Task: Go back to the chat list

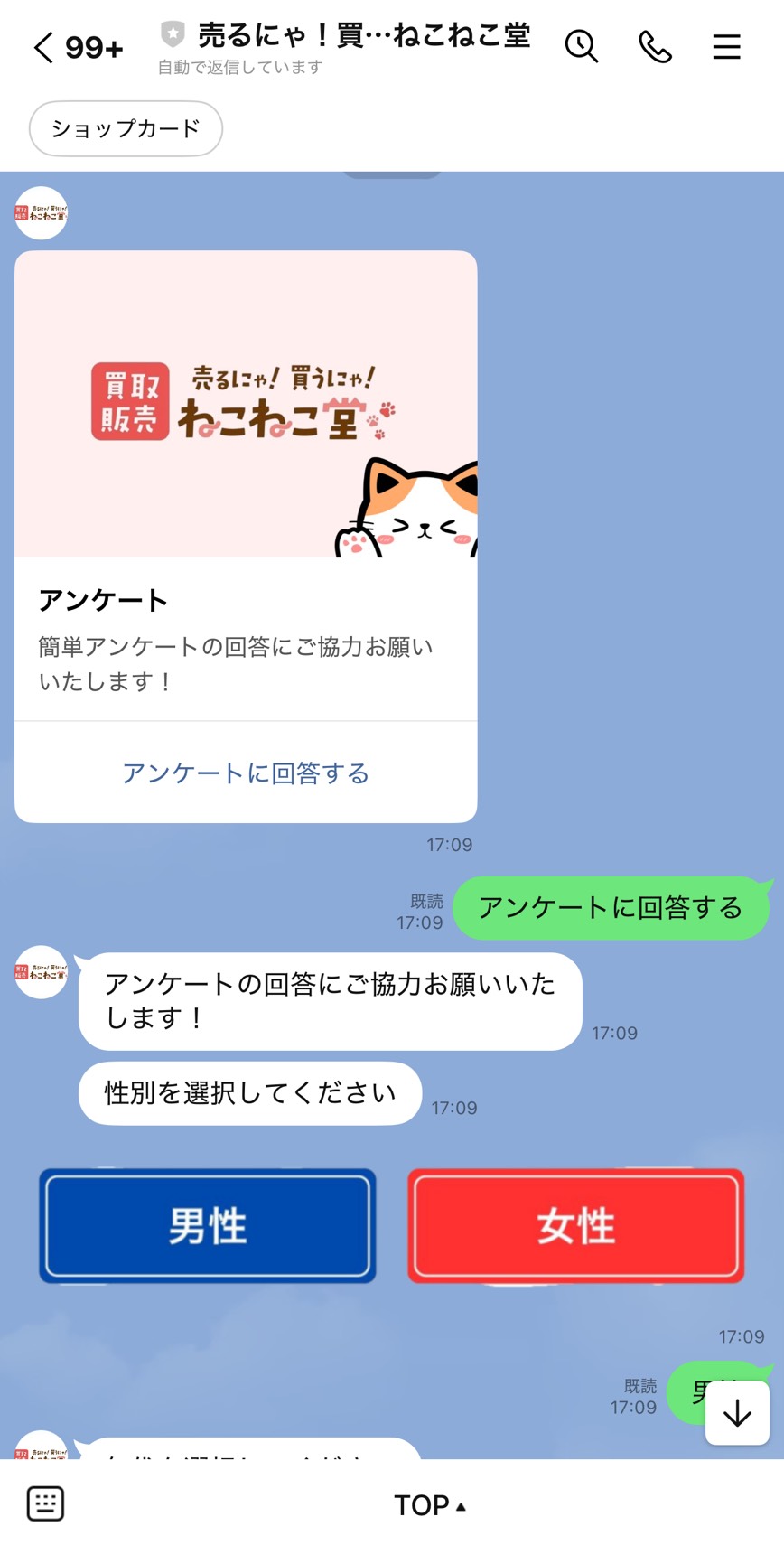Action: tap(45, 47)
